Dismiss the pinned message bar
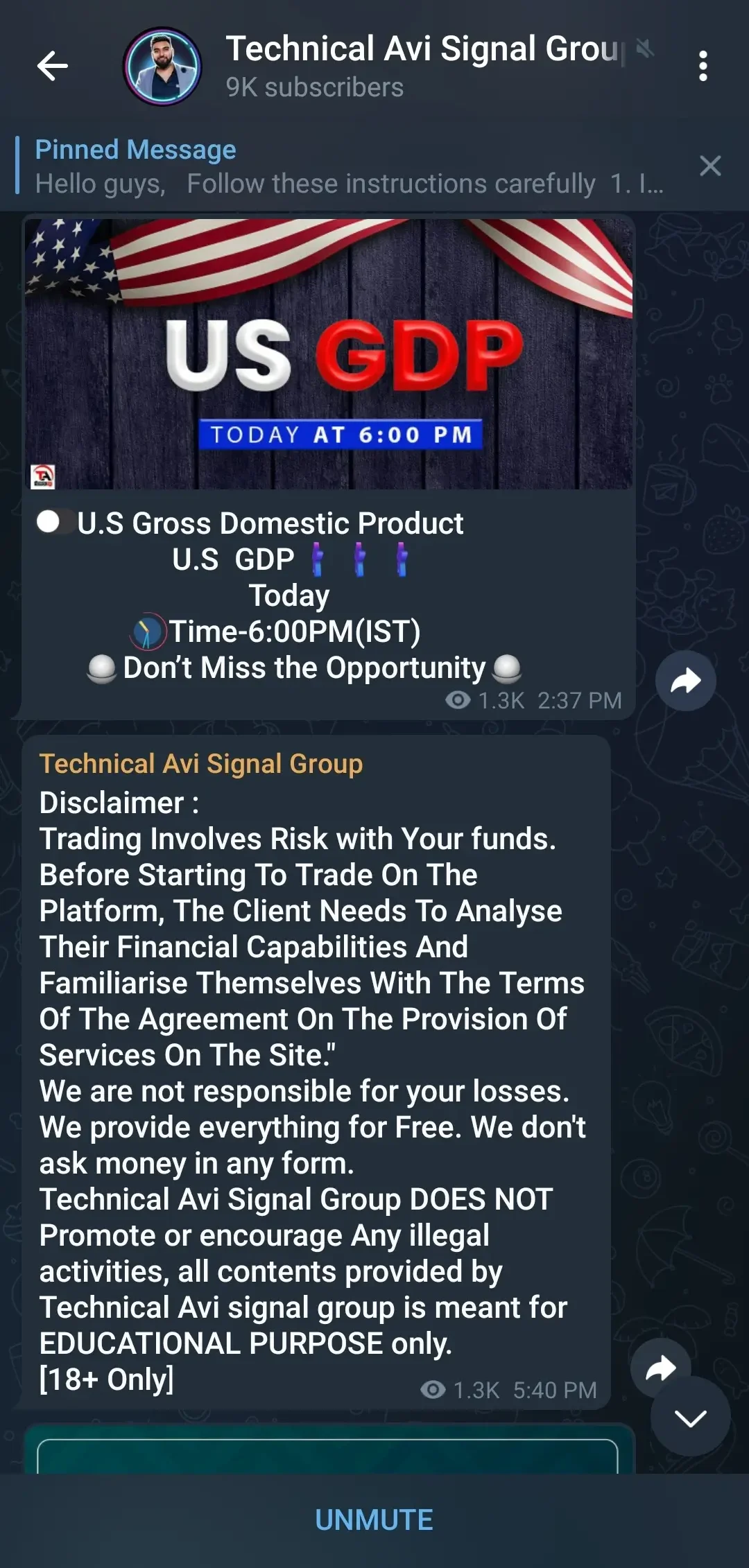The width and height of the screenshot is (749, 1568). click(710, 166)
